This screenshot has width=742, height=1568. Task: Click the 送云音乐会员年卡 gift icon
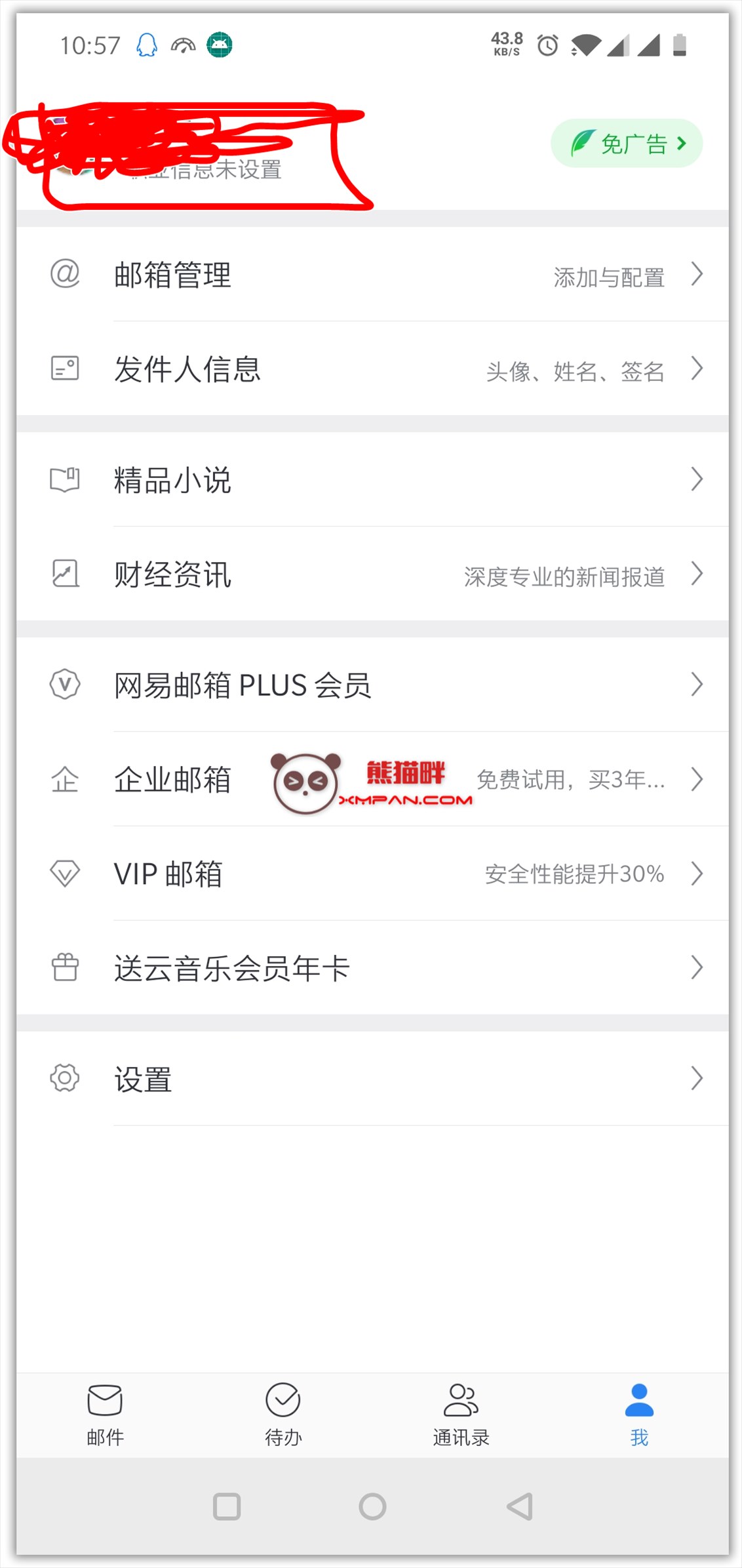65,967
